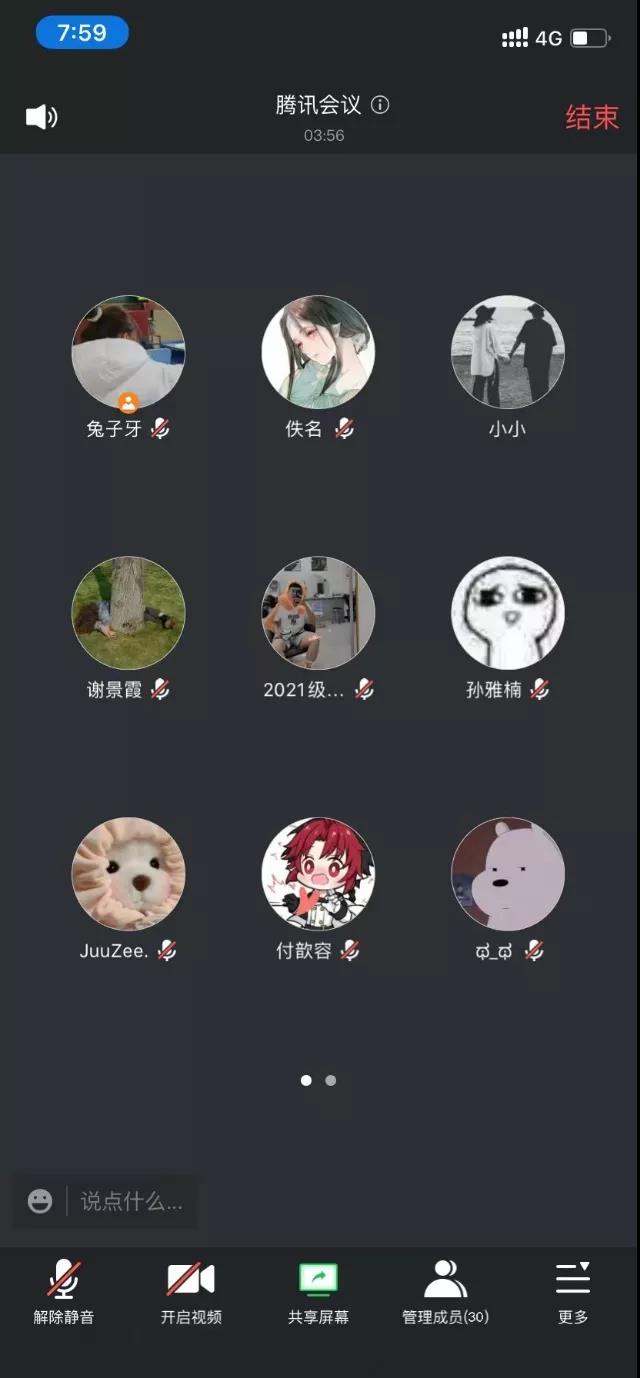640x1378 pixels.
Task: Open the emoji picker in chat
Action: [x=40, y=1201]
